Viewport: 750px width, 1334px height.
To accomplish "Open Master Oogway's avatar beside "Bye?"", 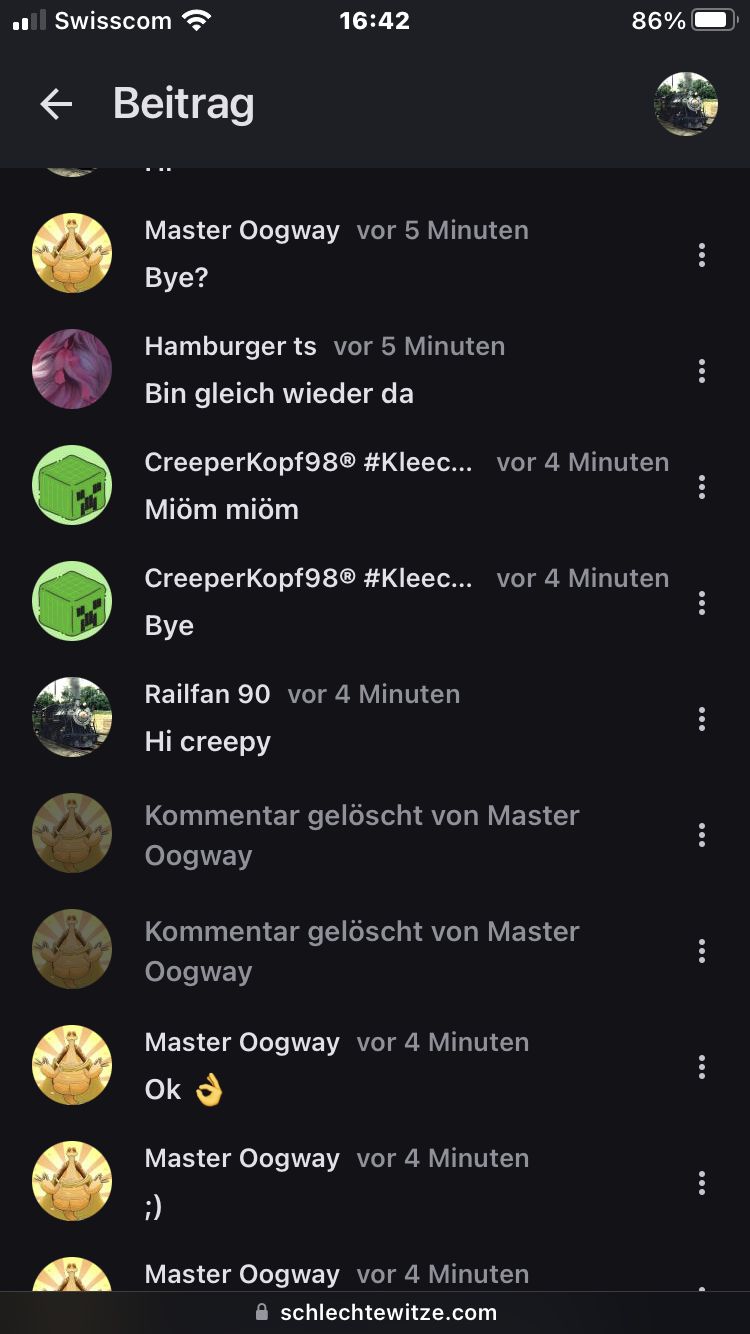I will pyautogui.click(x=72, y=253).
